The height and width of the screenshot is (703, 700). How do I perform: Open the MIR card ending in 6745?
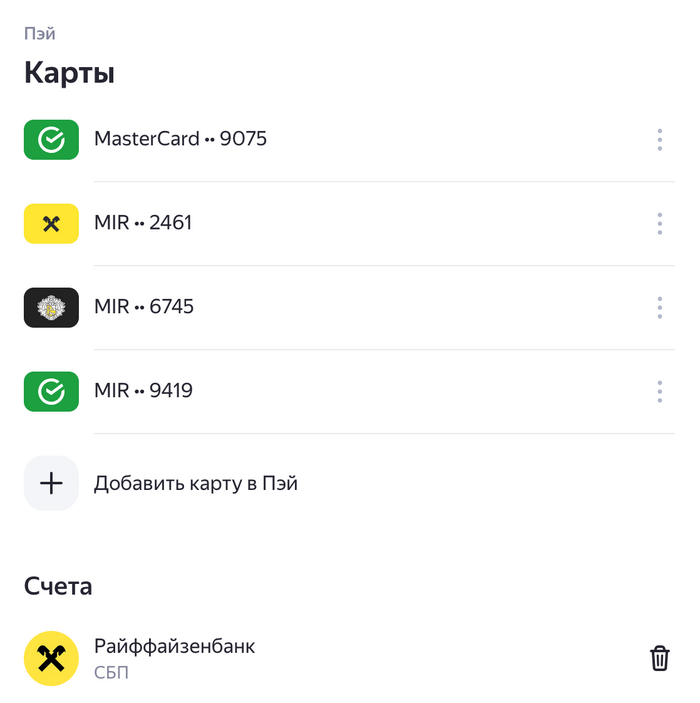[144, 308]
